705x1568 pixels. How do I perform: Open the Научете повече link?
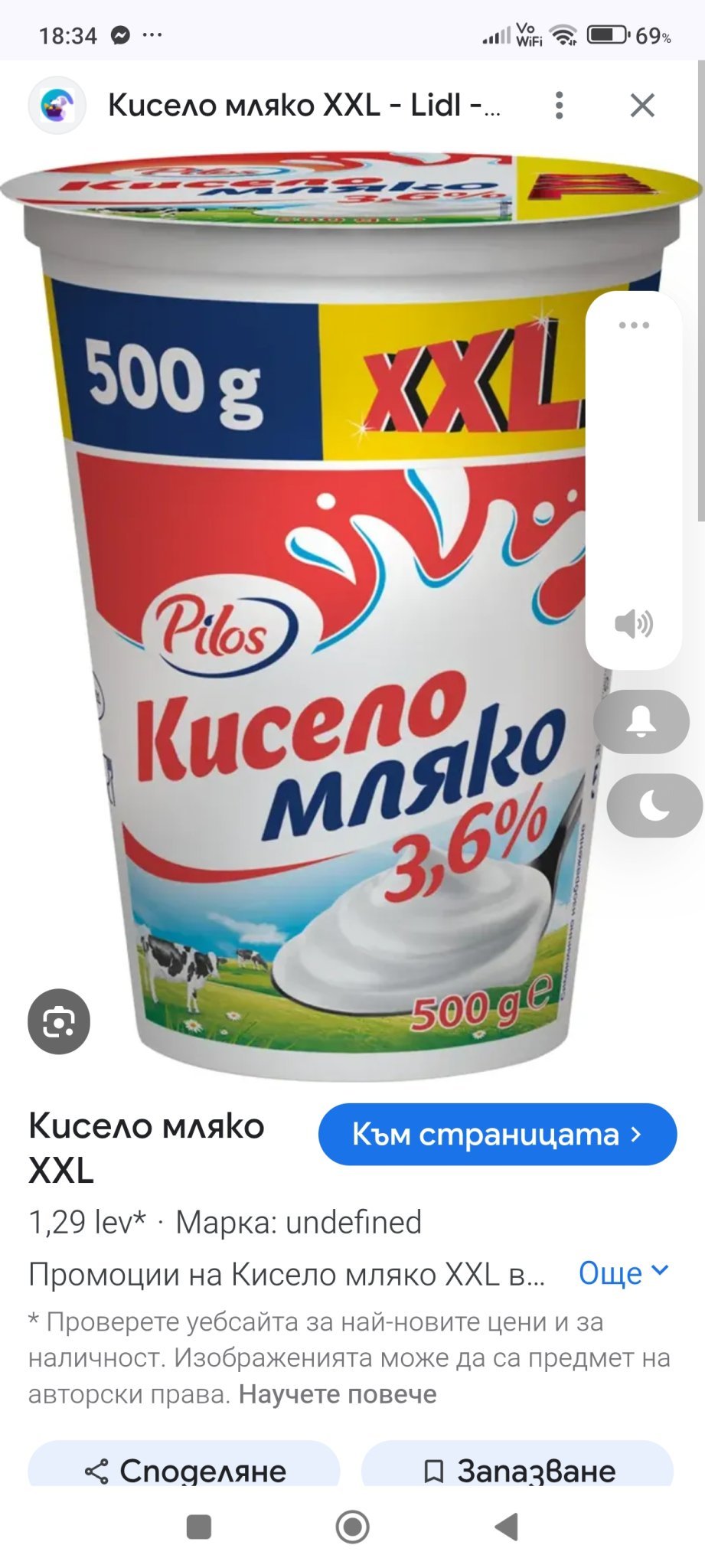click(x=338, y=1393)
